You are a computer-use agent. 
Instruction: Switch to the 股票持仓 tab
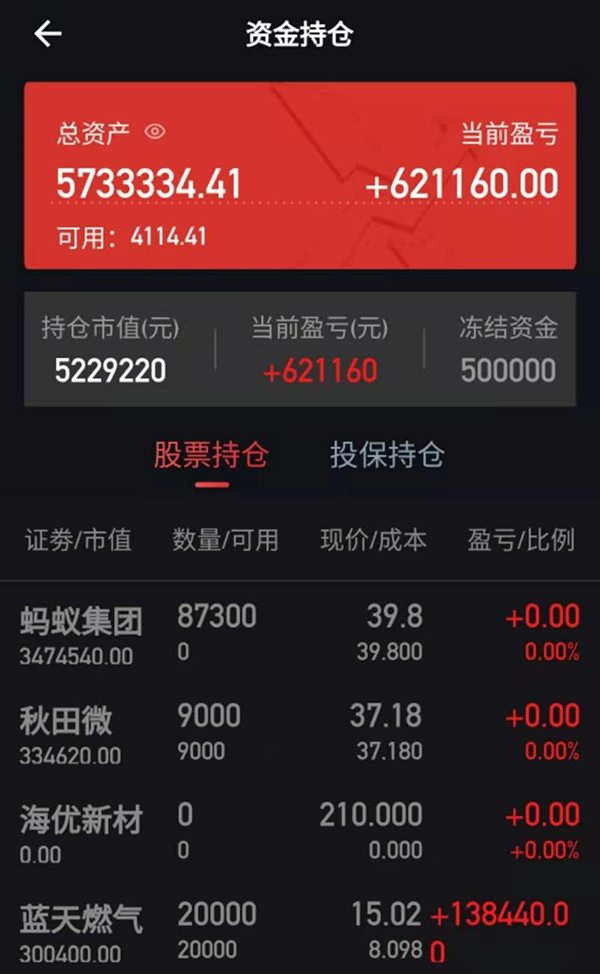click(x=211, y=456)
